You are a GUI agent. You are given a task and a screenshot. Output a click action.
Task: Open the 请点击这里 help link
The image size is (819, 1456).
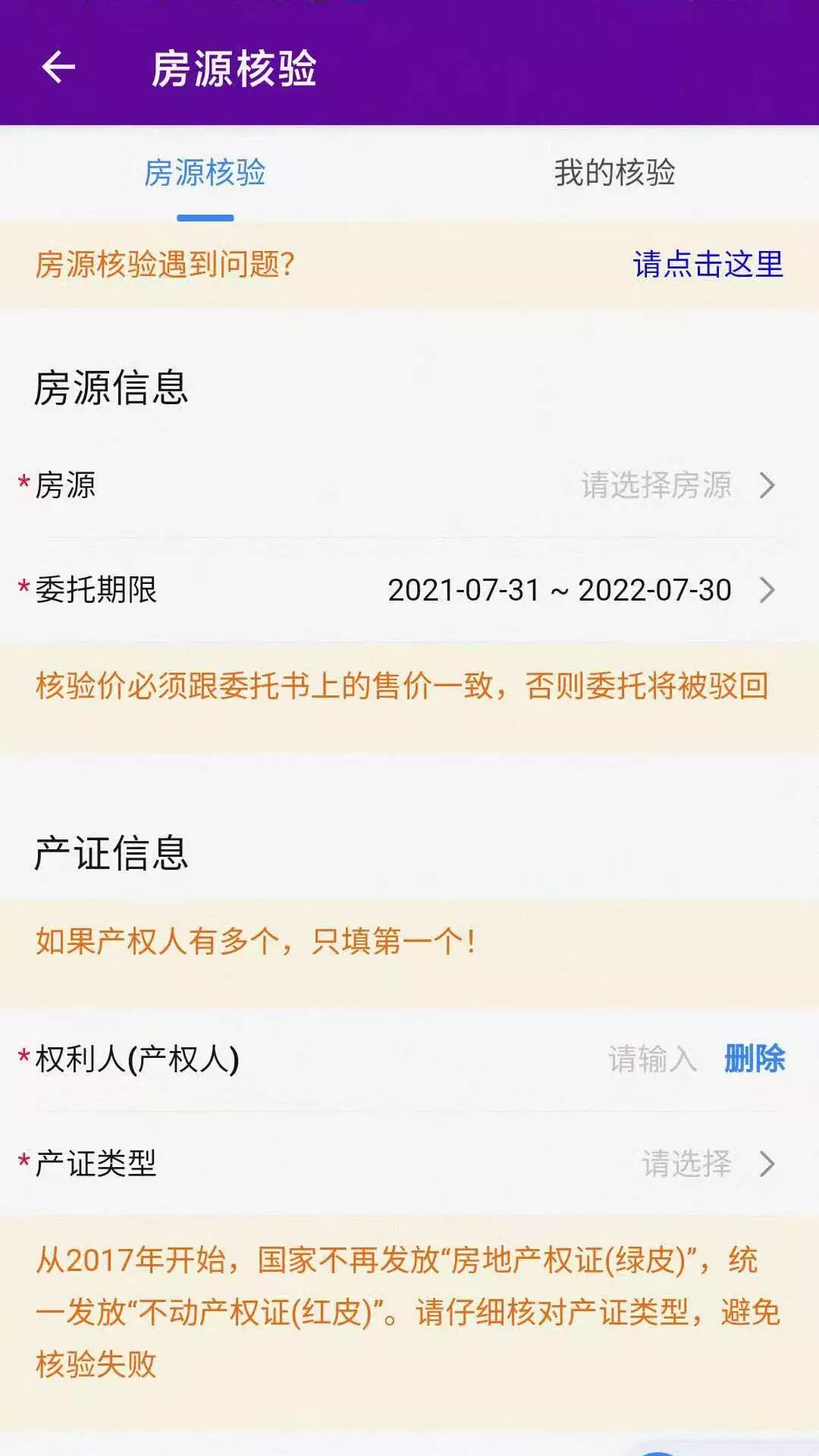708,265
